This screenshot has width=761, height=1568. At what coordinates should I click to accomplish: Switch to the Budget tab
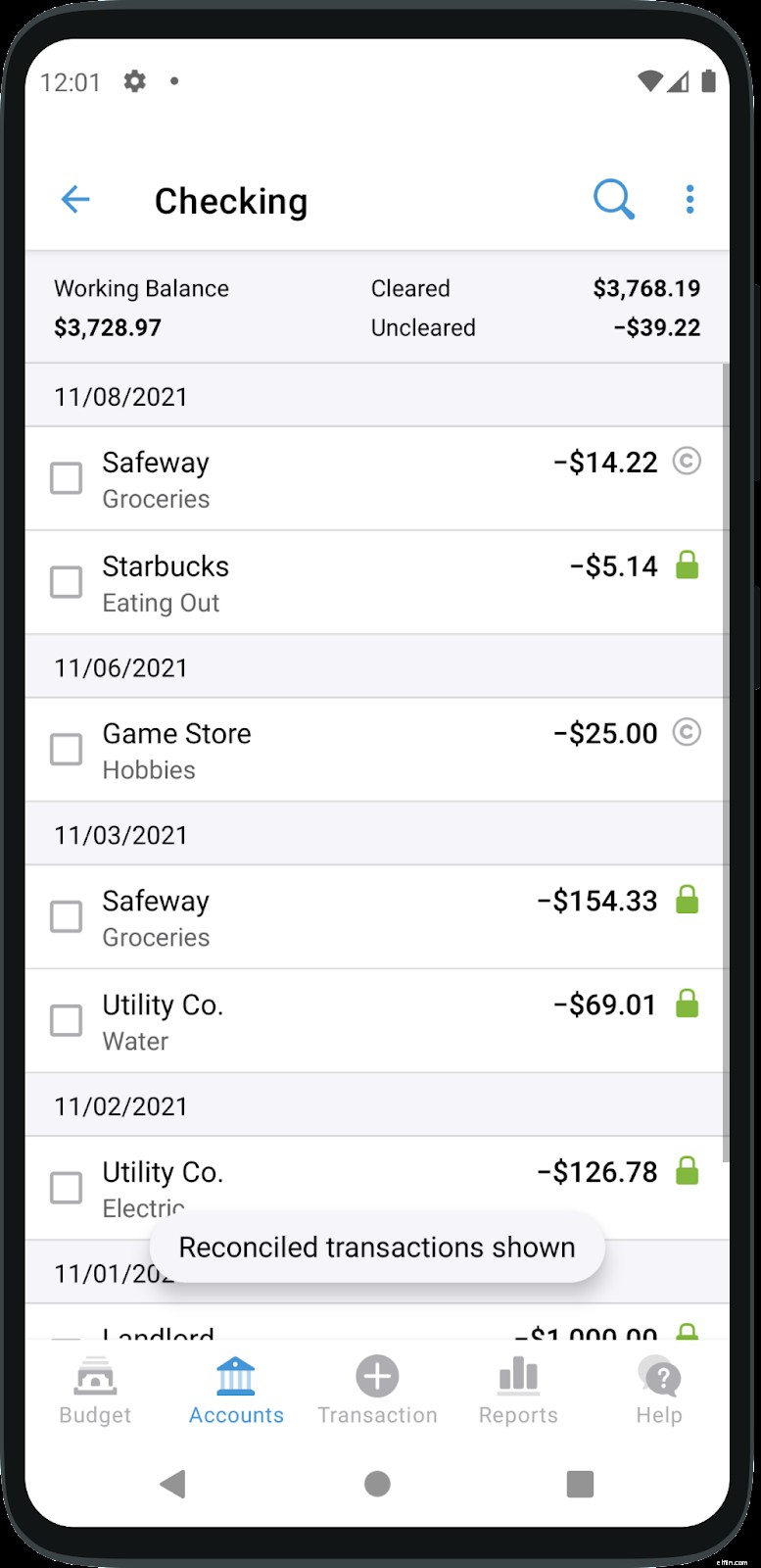pos(94,1389)
